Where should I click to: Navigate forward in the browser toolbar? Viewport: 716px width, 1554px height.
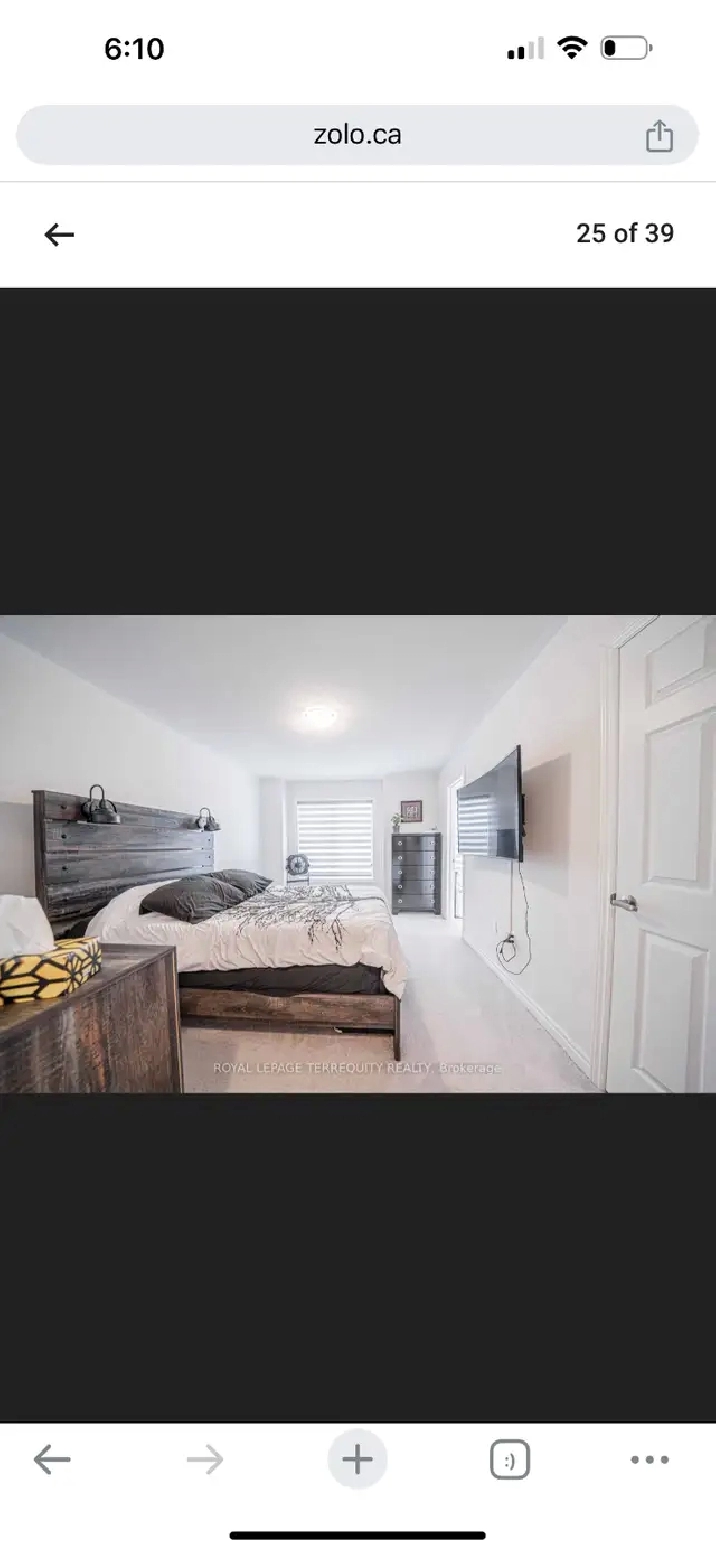pos(205,1460)
